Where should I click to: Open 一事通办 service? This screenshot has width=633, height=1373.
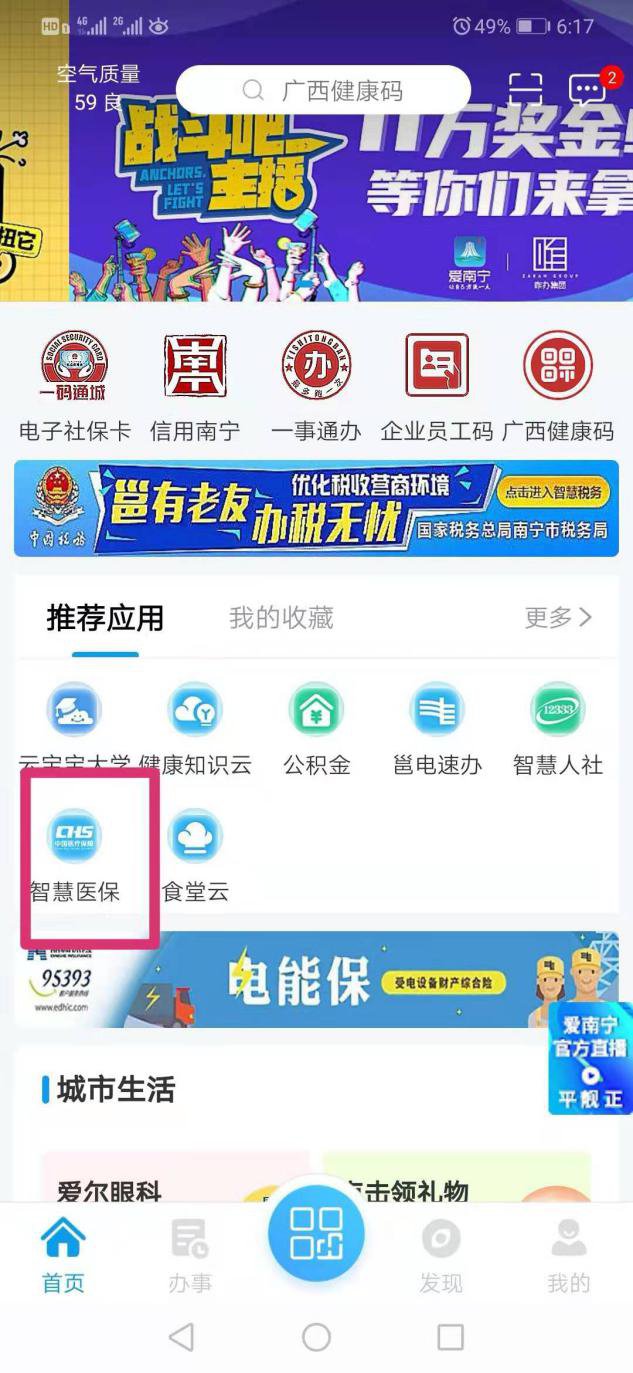pos(316,386)
